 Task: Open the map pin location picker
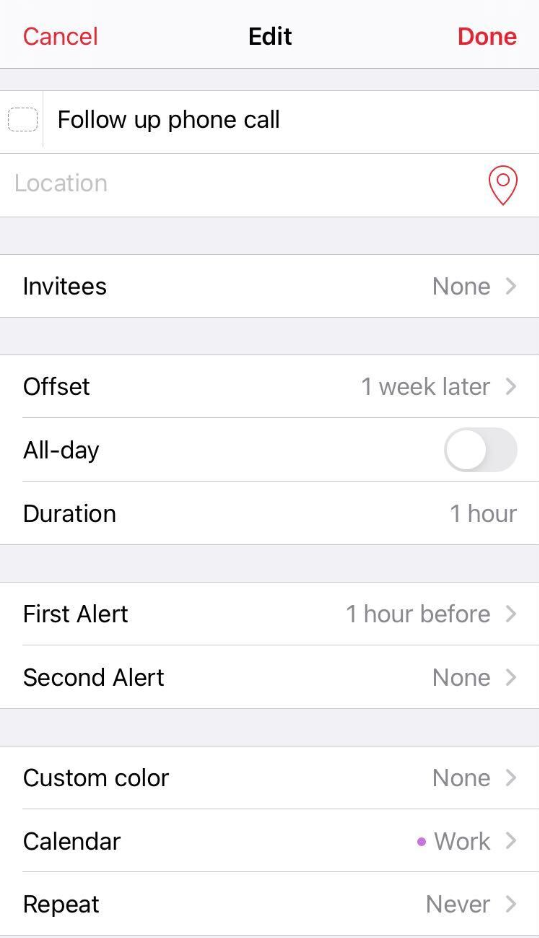[x=503, y=185]
